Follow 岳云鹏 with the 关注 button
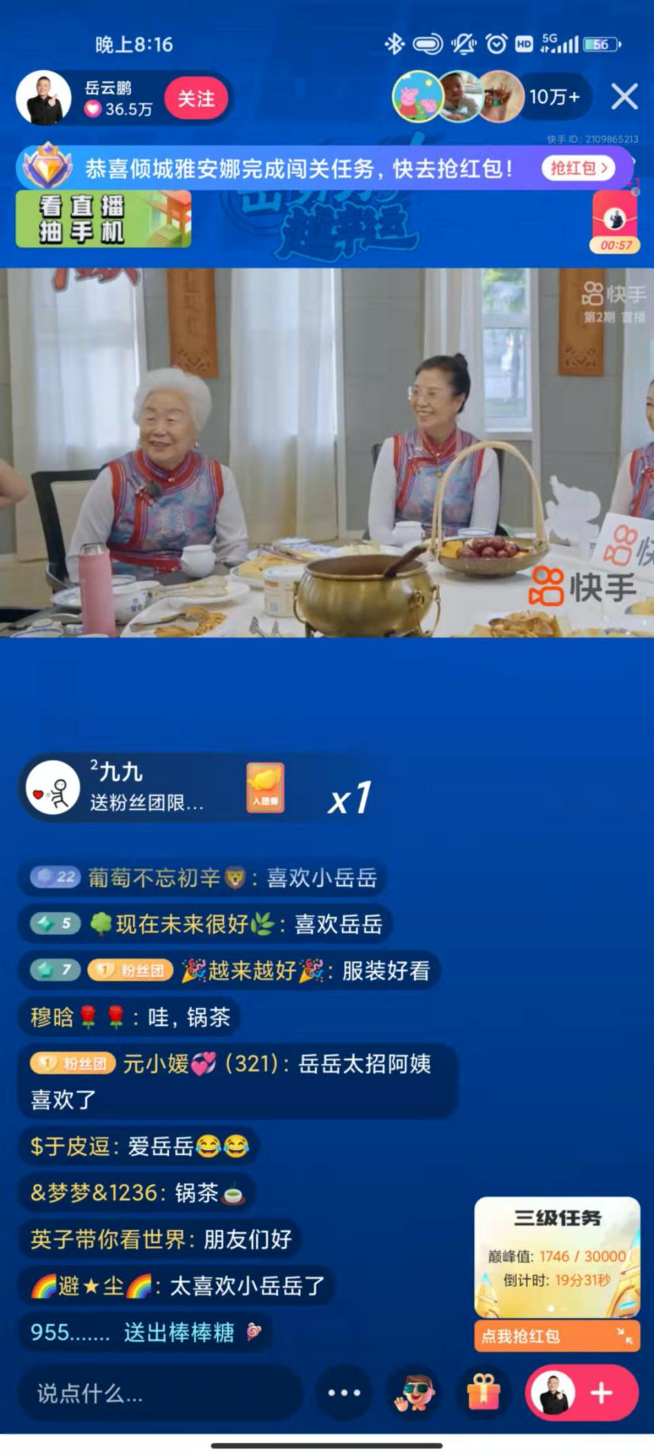The height and width of the screenshot is (1454, 654). click(196, 98)
